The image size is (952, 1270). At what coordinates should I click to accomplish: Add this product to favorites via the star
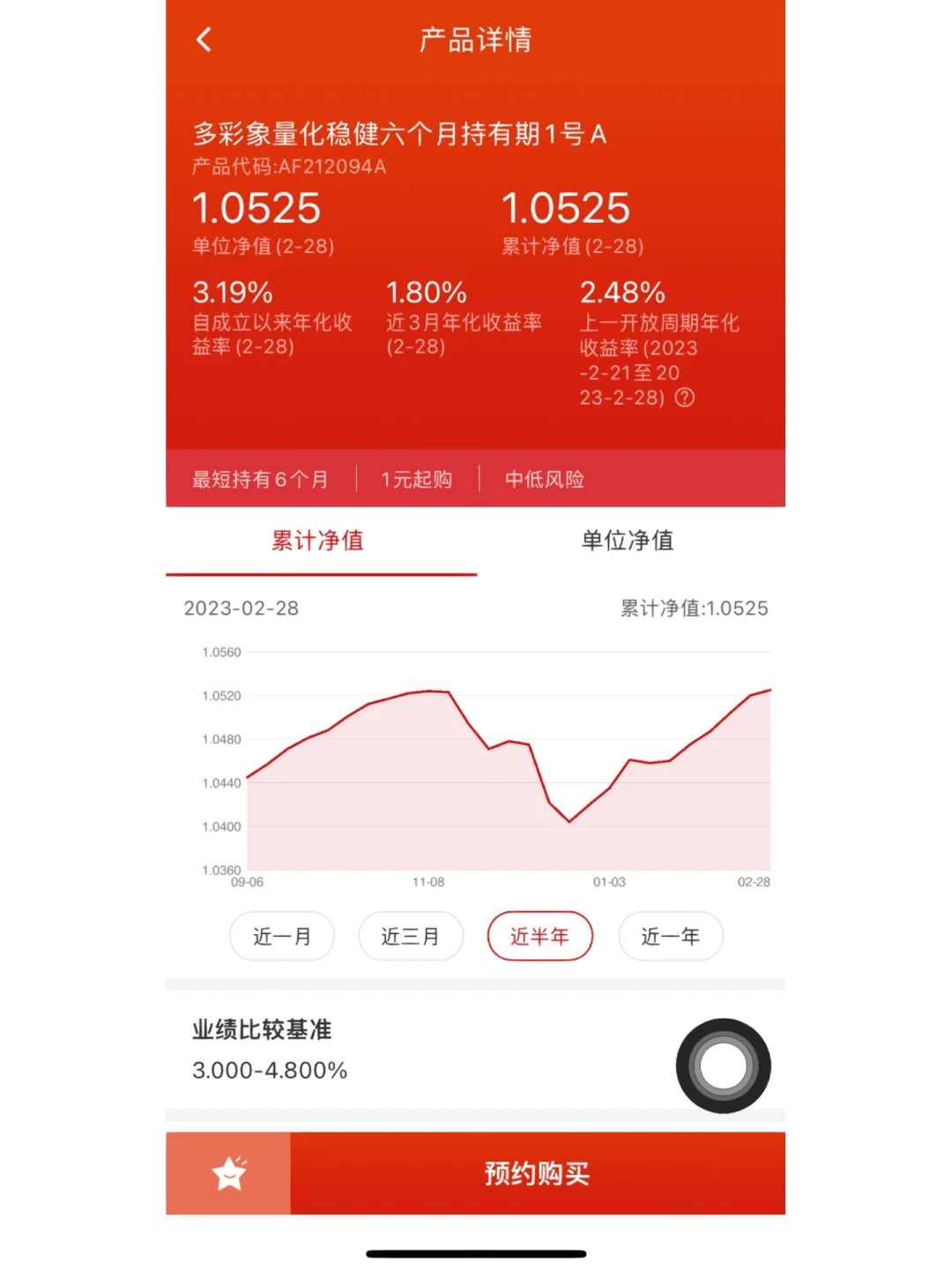point(229,1173)
